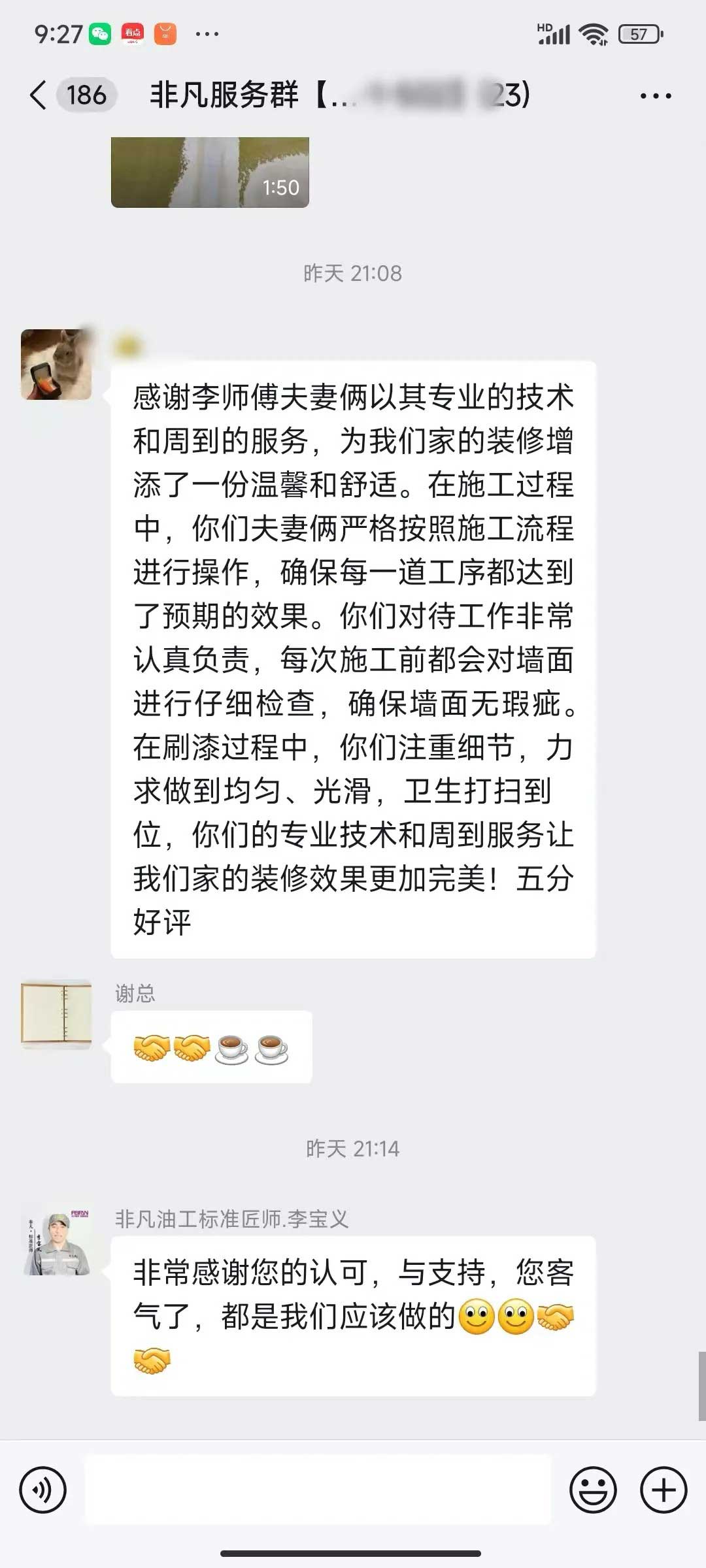
Task: Open the group chat options menu
Action: (655, 96)
